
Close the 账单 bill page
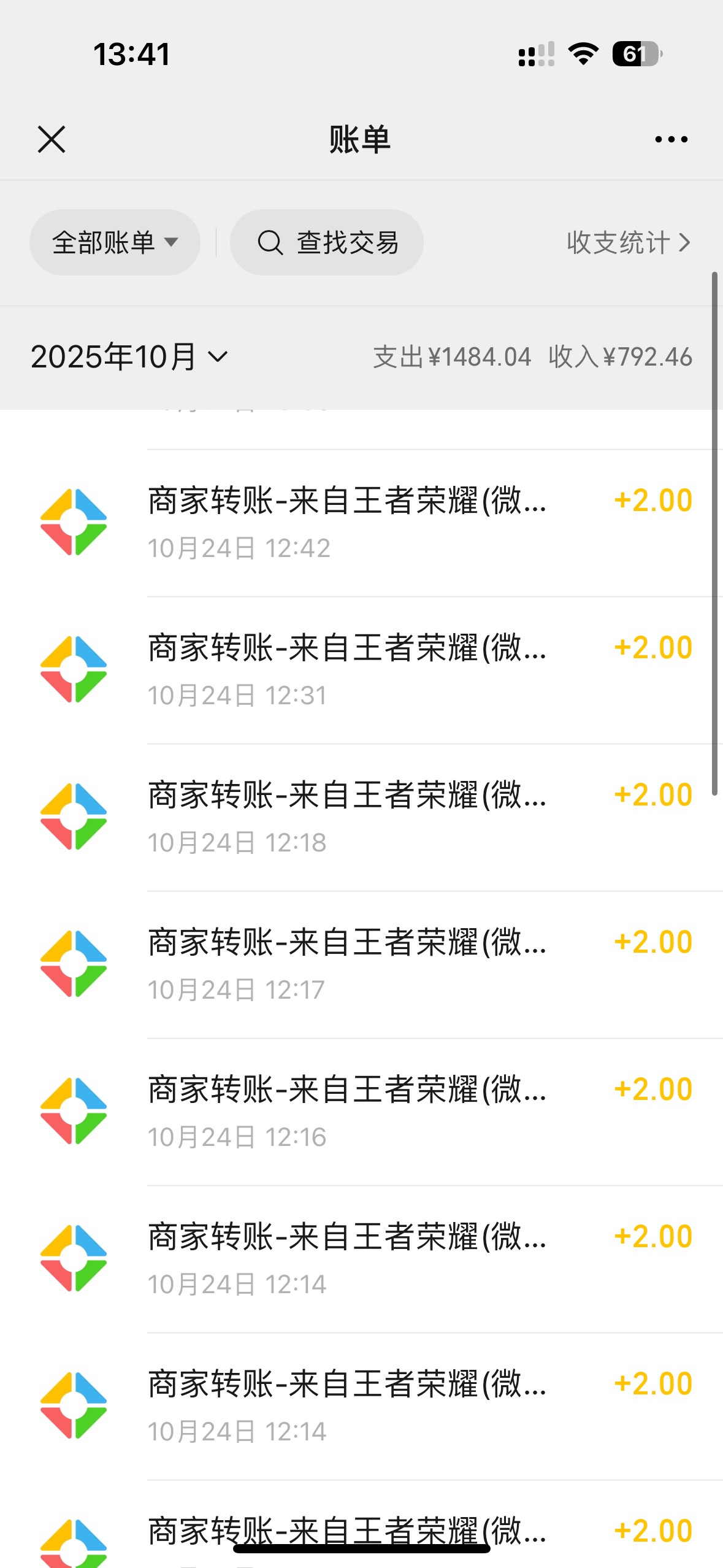click(52, 139)
